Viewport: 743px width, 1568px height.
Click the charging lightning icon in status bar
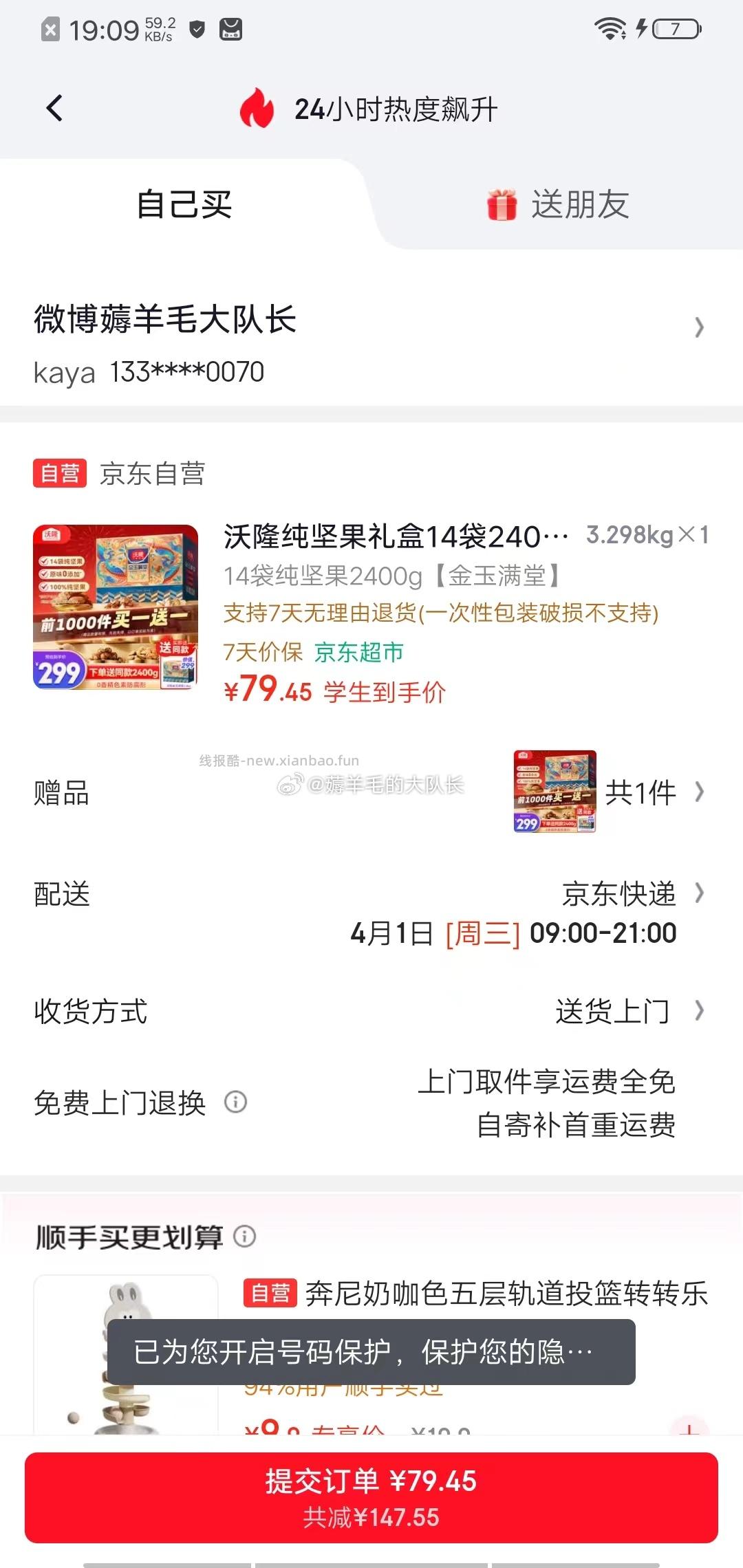[641, 29]
